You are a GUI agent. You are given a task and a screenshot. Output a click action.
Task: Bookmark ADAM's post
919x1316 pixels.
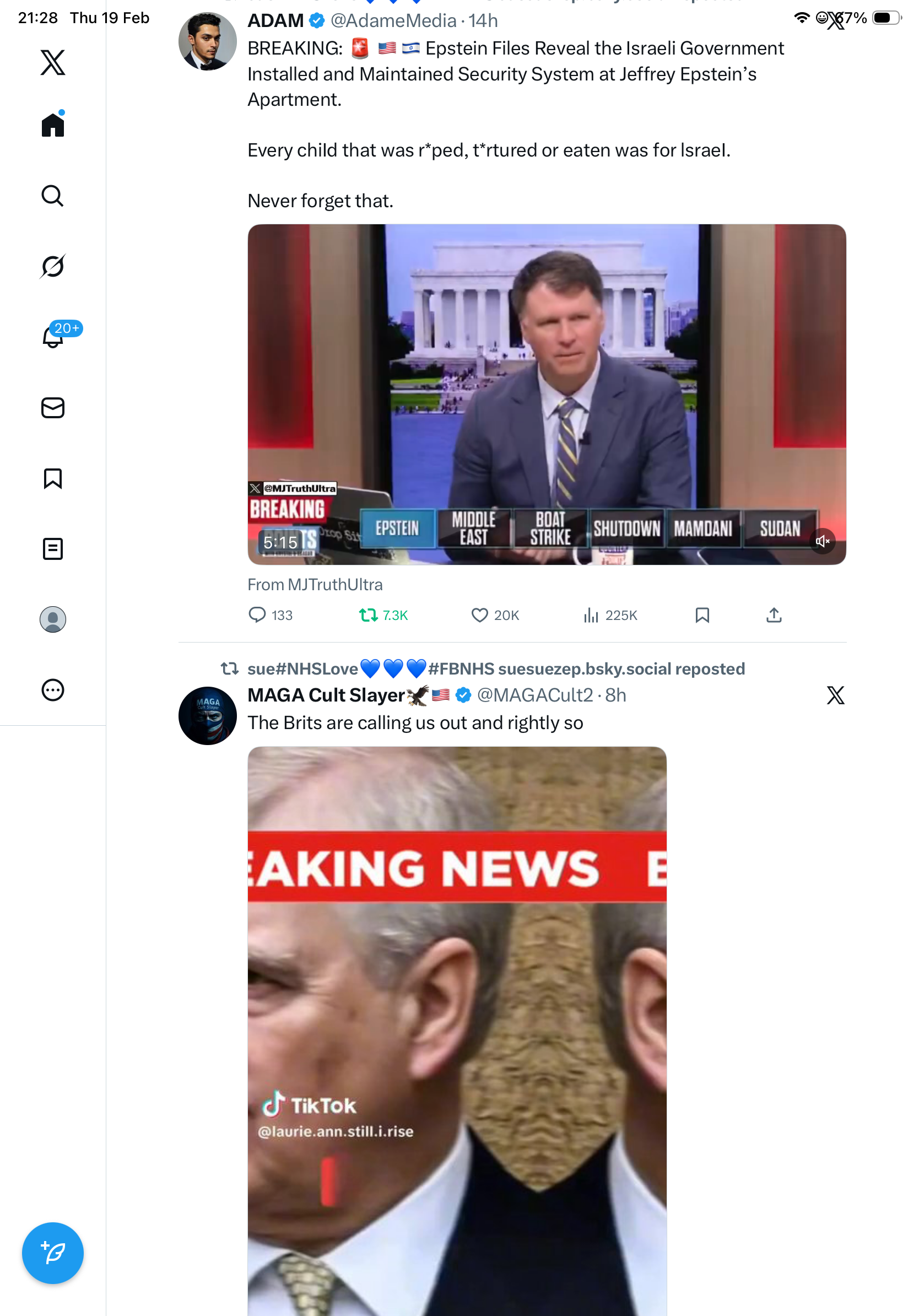coord(702,614)
